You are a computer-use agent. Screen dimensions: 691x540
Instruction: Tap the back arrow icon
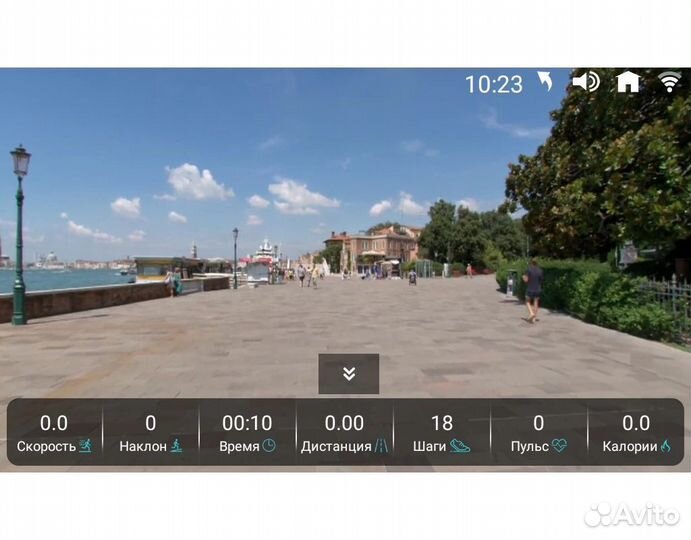(x=545, y=82)
